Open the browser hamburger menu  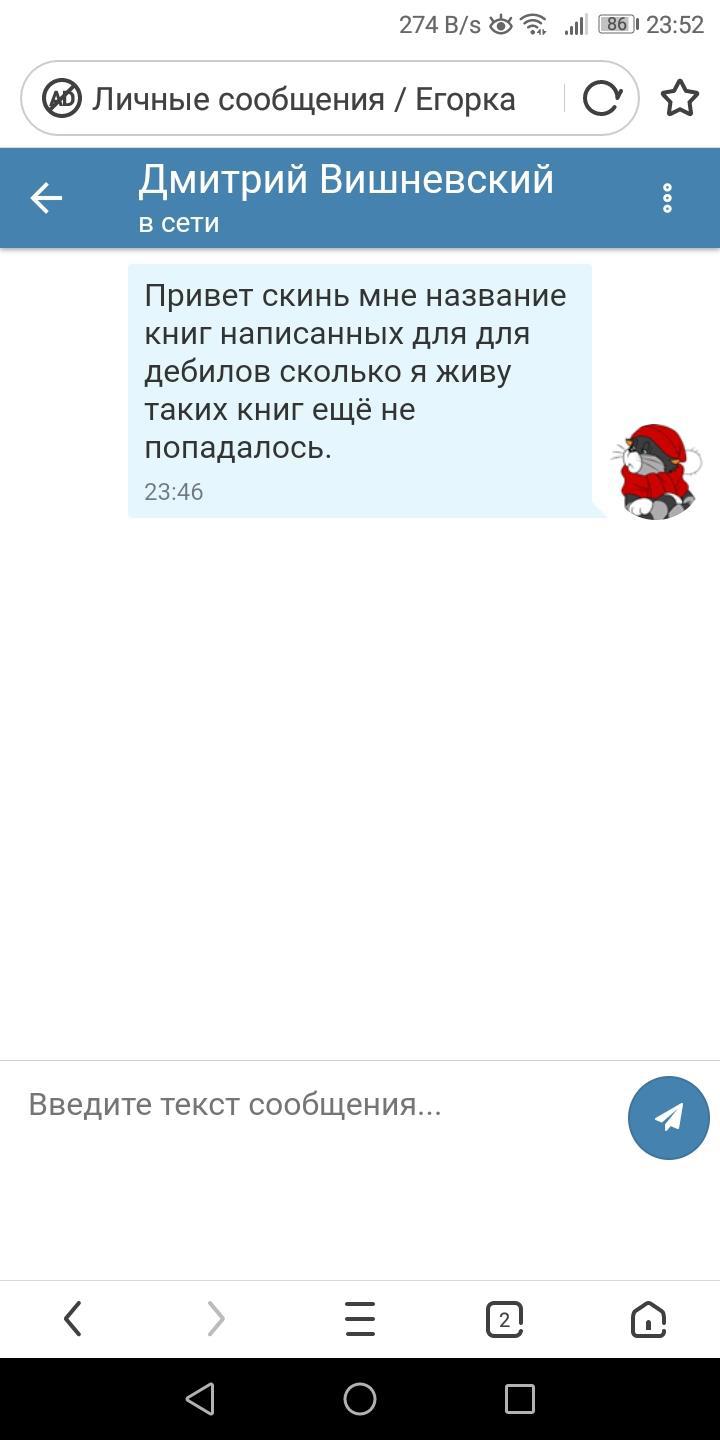click(360, 1319)
